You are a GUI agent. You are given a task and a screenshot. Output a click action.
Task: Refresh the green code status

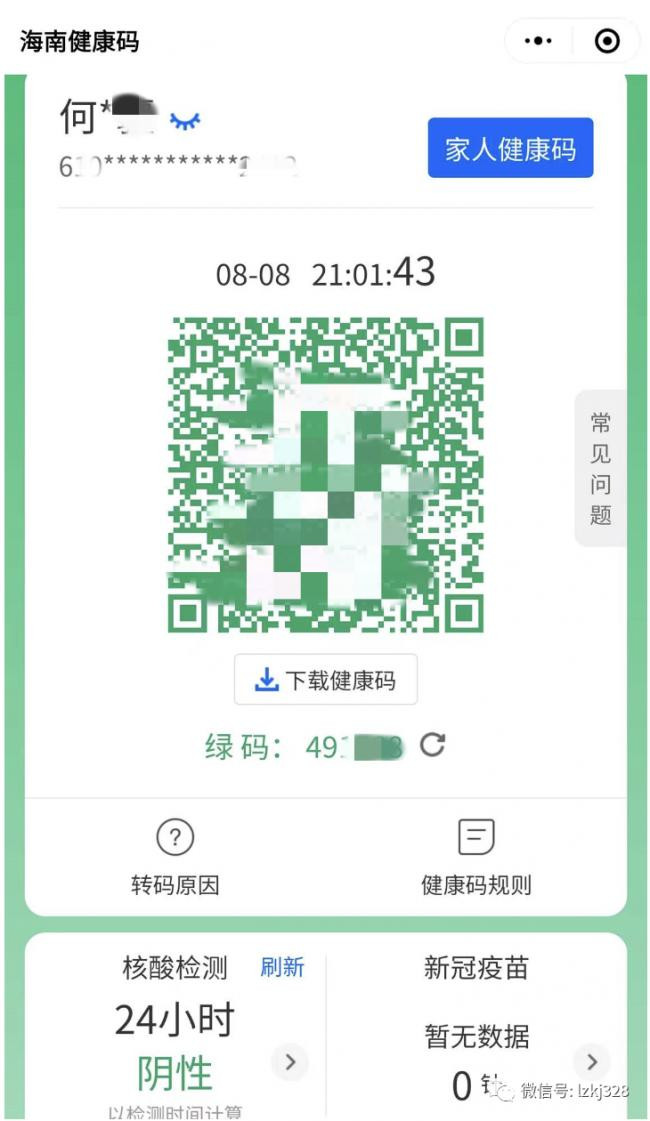(x=432, y=745)
